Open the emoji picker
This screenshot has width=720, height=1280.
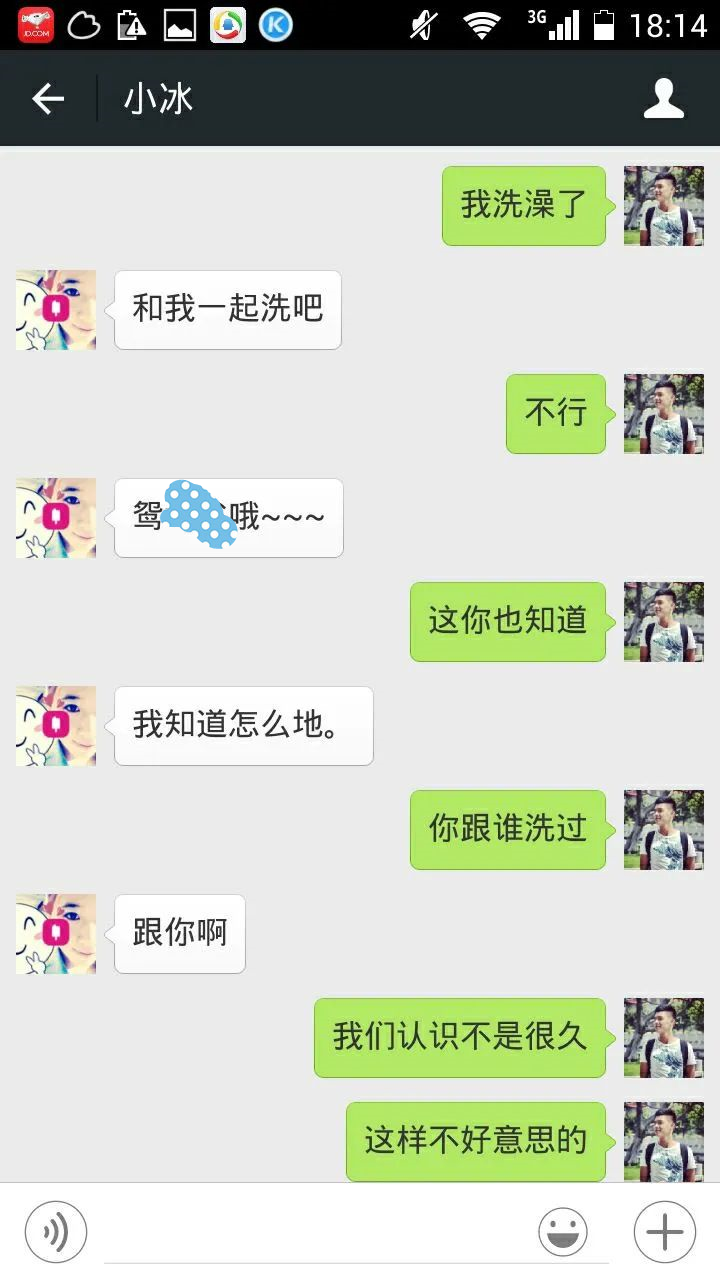coord(563,1232)
